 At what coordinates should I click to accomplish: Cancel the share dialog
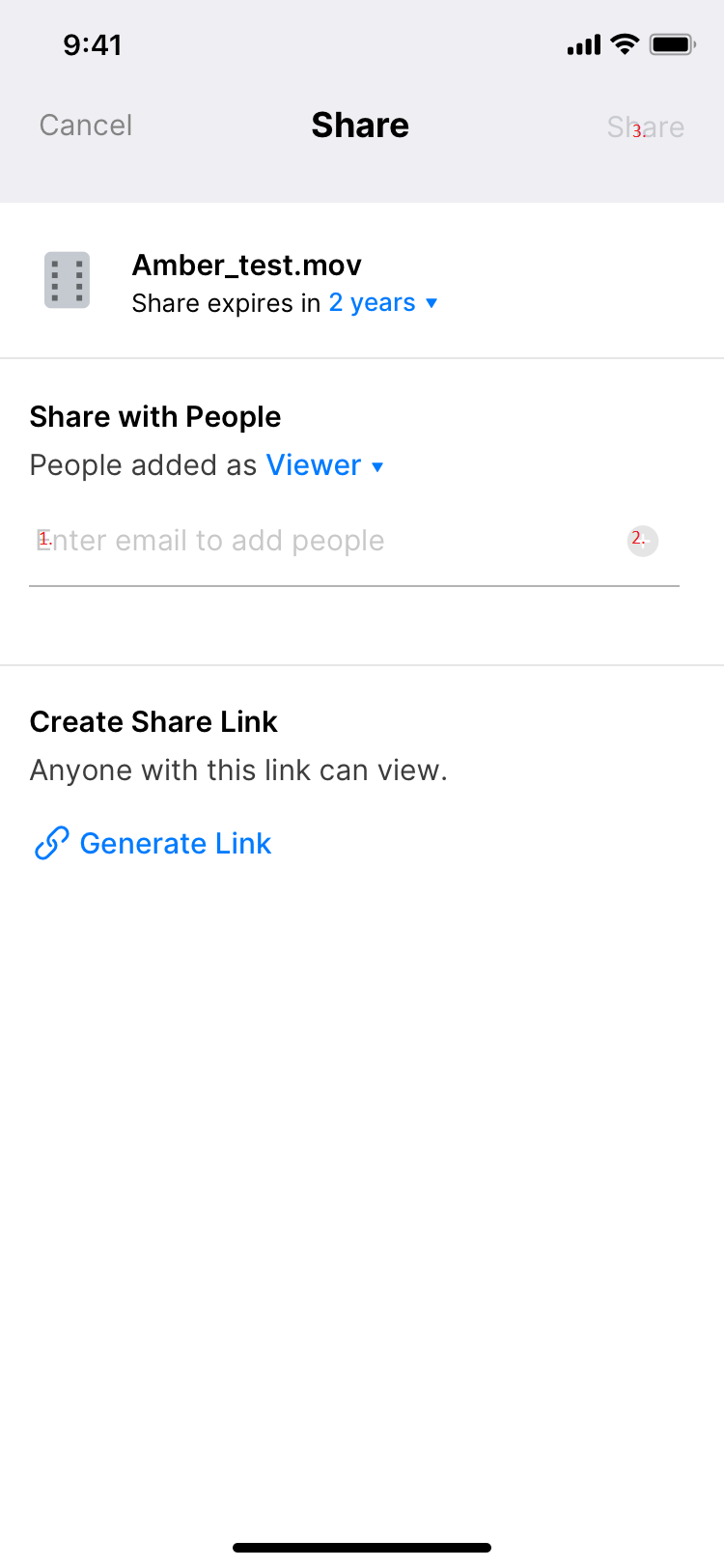point(86,126)
